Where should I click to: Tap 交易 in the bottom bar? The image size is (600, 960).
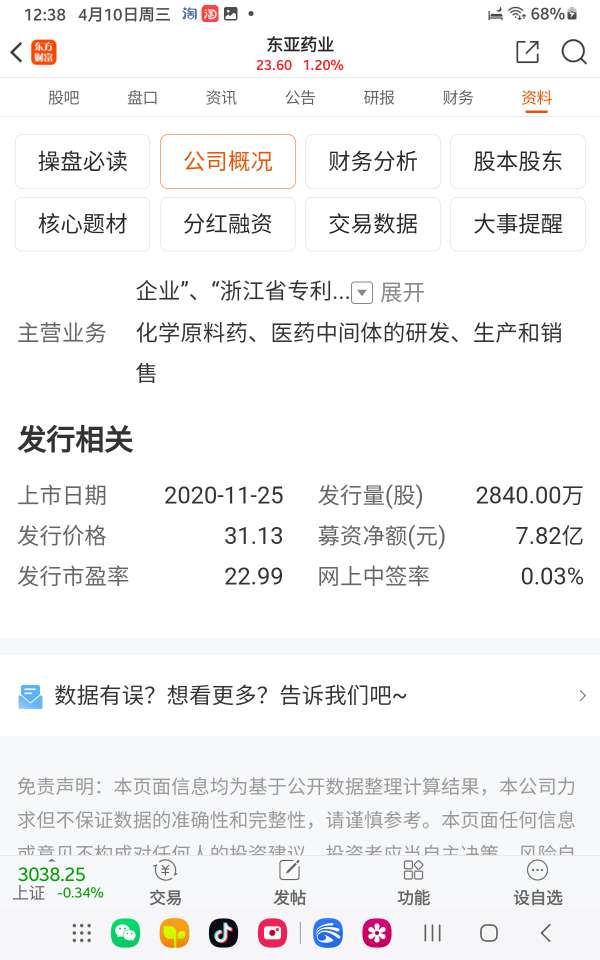[x=165, y=883]
